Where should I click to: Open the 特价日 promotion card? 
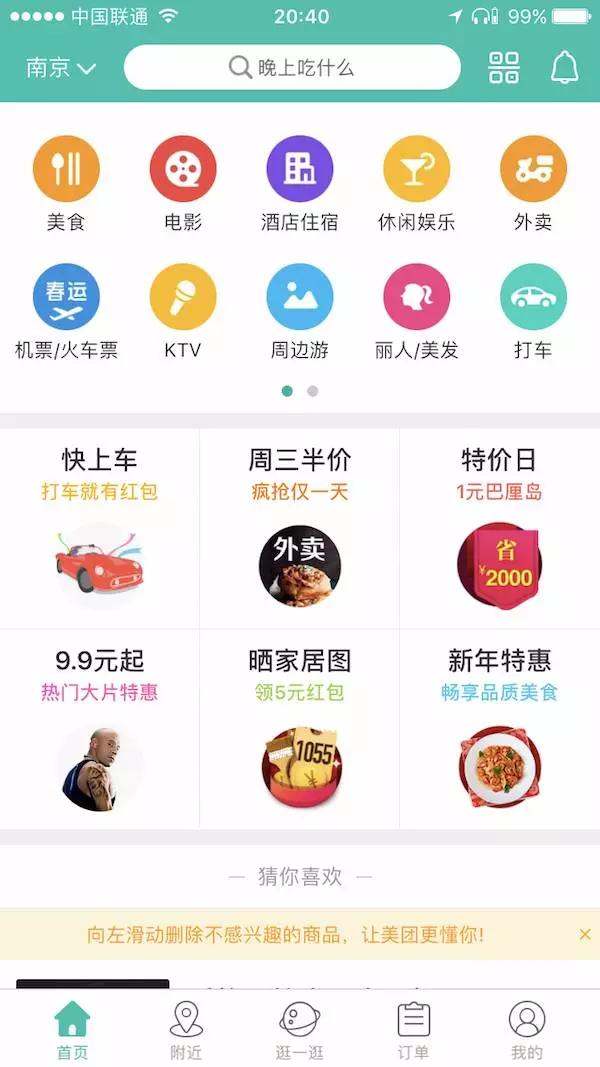pyautogui.click(x=499, y=528)
